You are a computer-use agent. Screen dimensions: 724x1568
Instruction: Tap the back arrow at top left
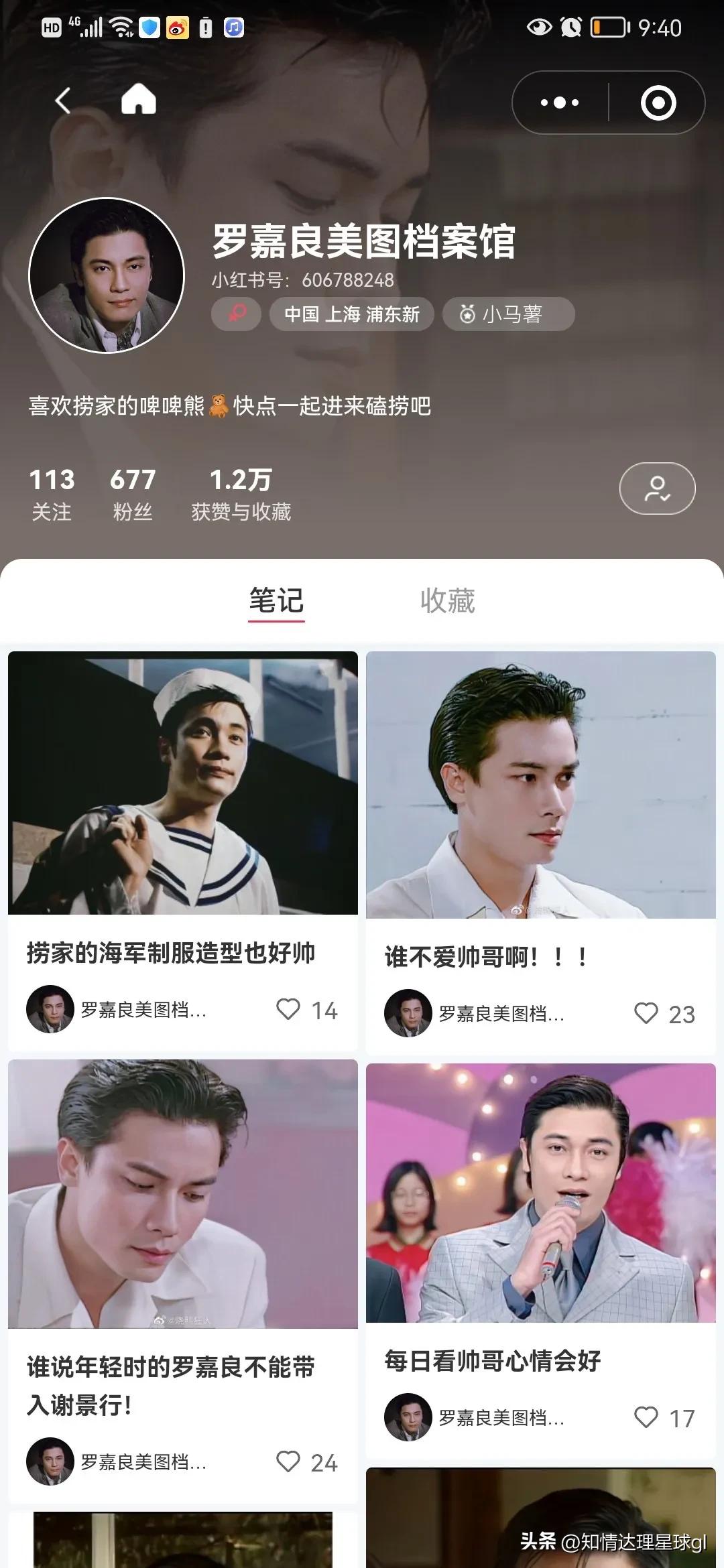coord(62,99)
